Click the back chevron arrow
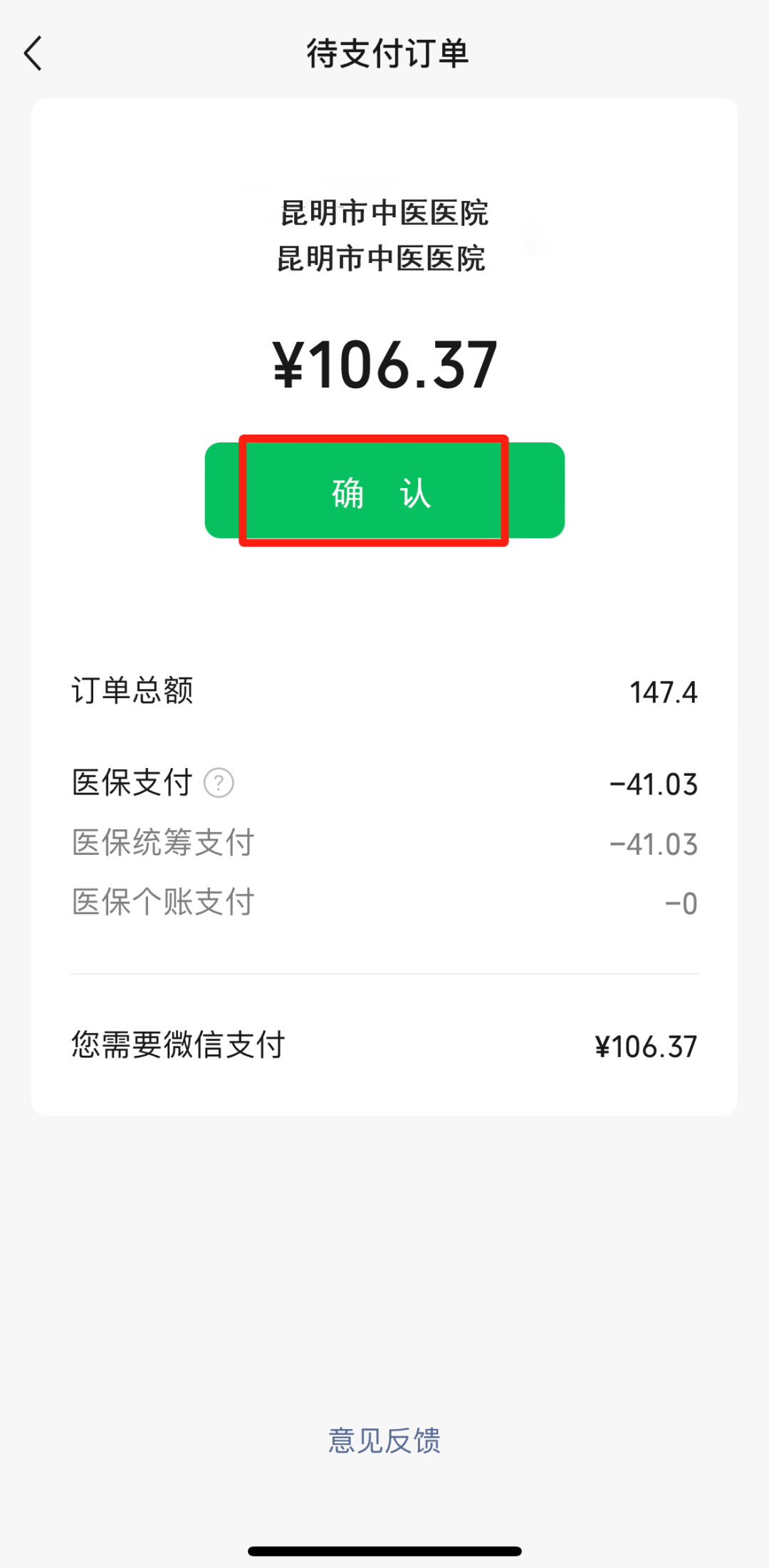Viewport: 769px width, 1568px height. pyautogui.click(x=33, y=53)
